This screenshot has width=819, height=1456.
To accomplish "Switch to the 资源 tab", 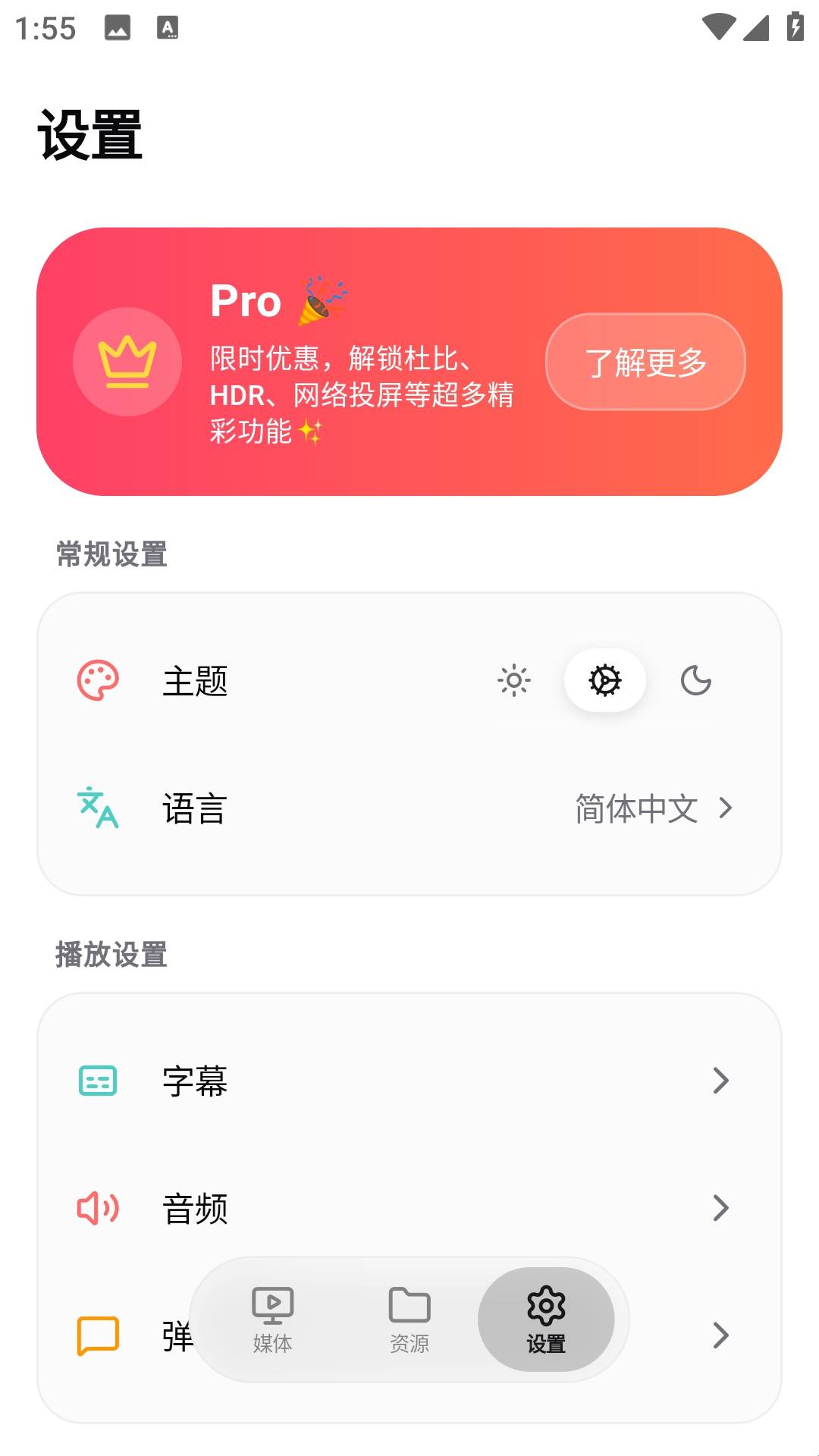I will click(409, 1320).
